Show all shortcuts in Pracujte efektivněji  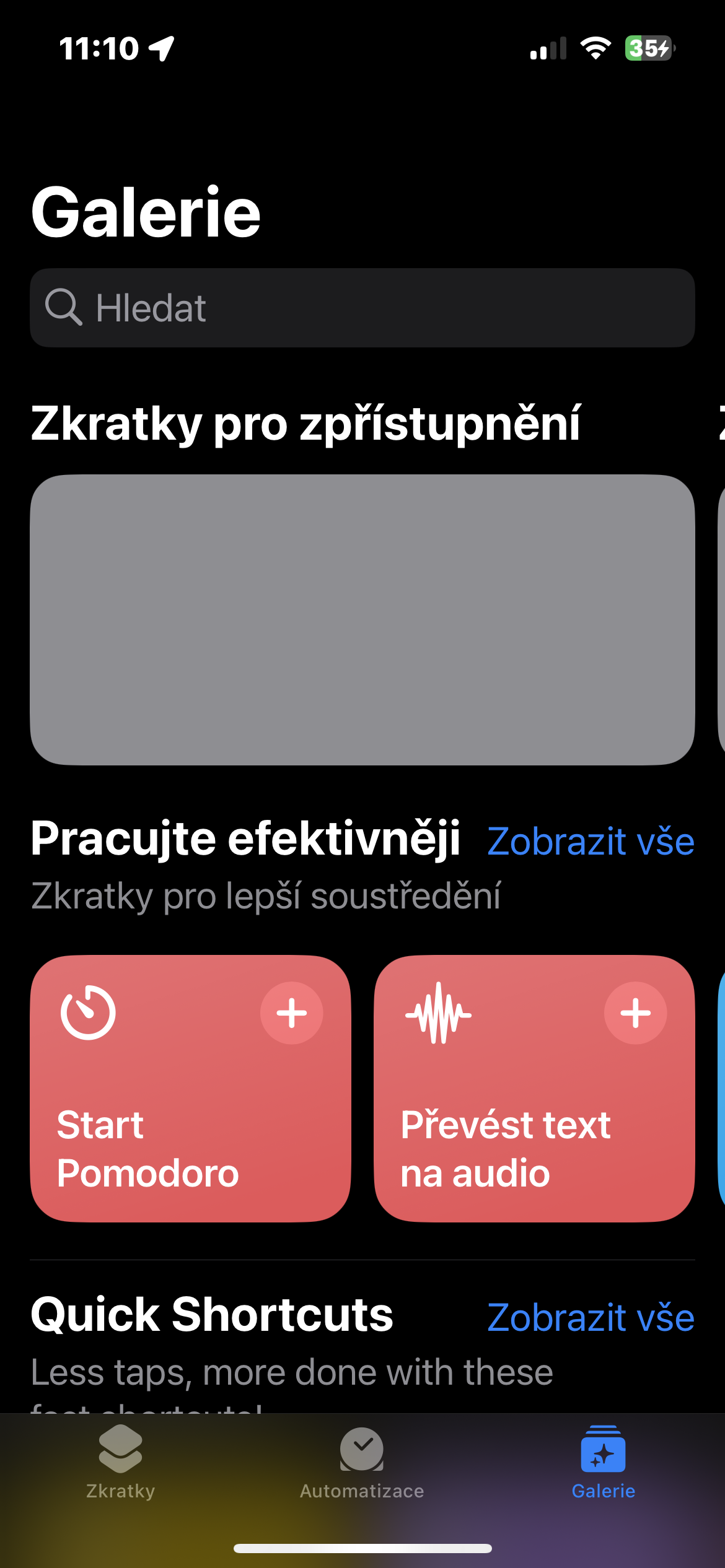click(591, 842)
